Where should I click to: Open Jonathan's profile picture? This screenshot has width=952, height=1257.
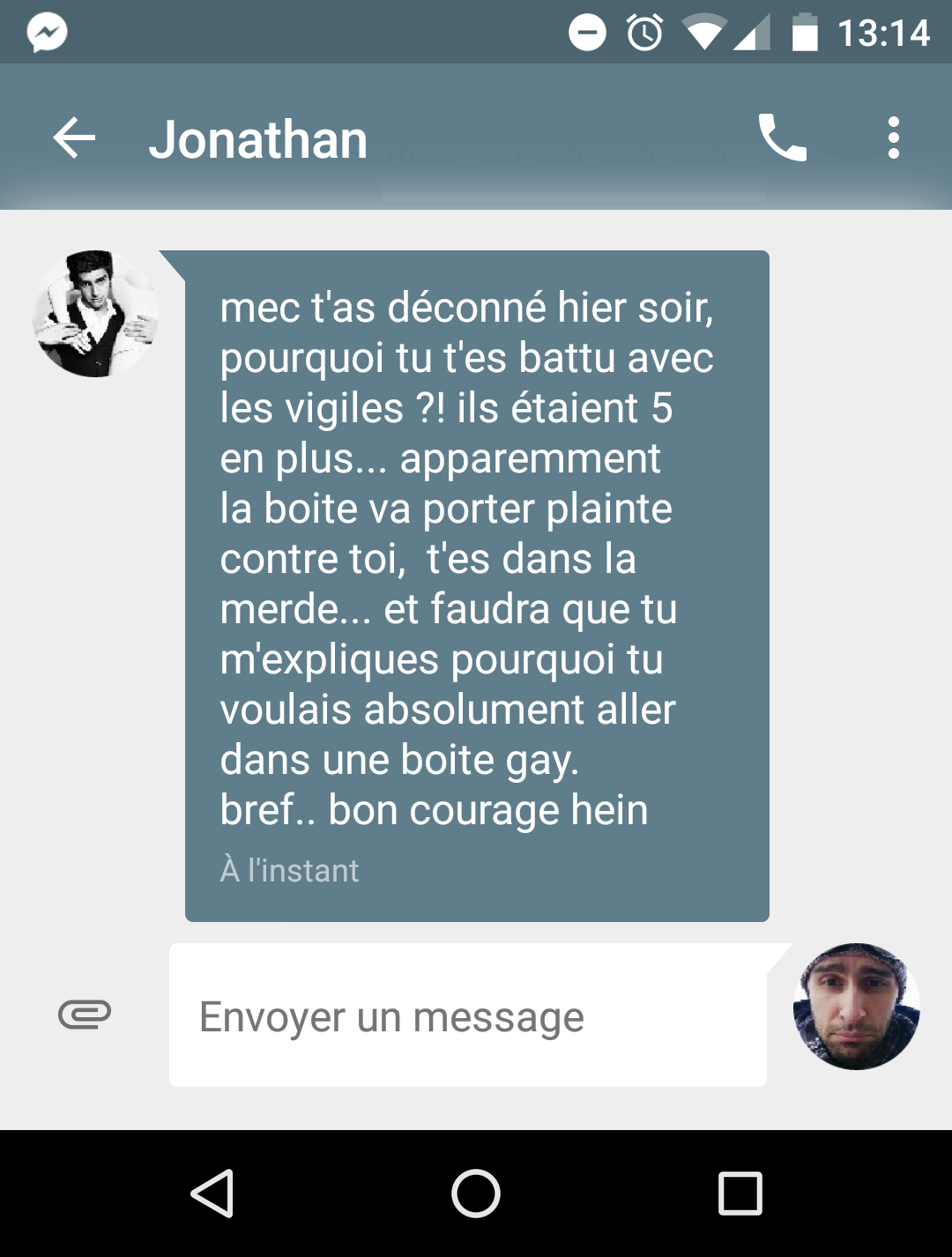(x=95, y=314)
